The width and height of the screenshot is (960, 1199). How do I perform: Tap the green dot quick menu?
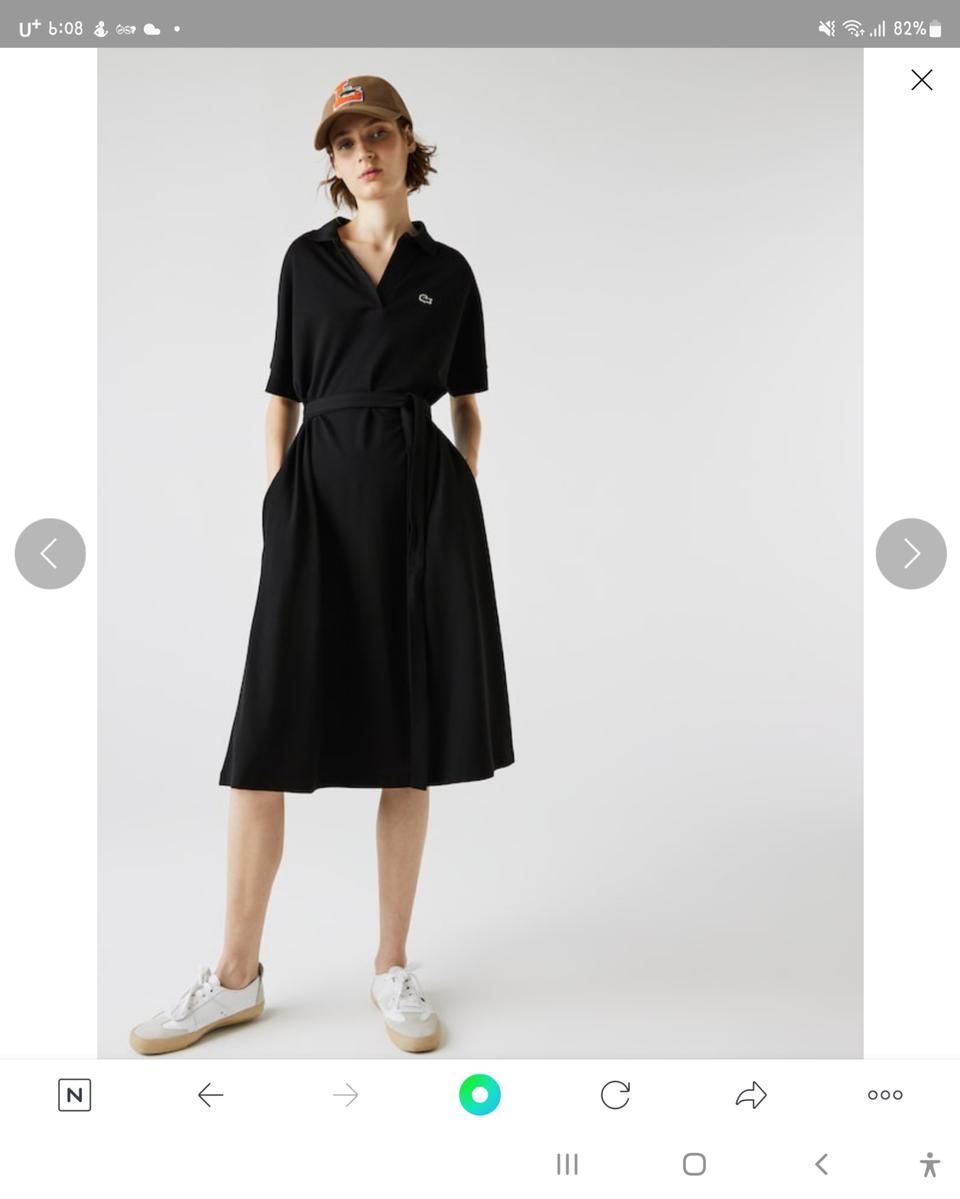click(x=480, y=1095)
